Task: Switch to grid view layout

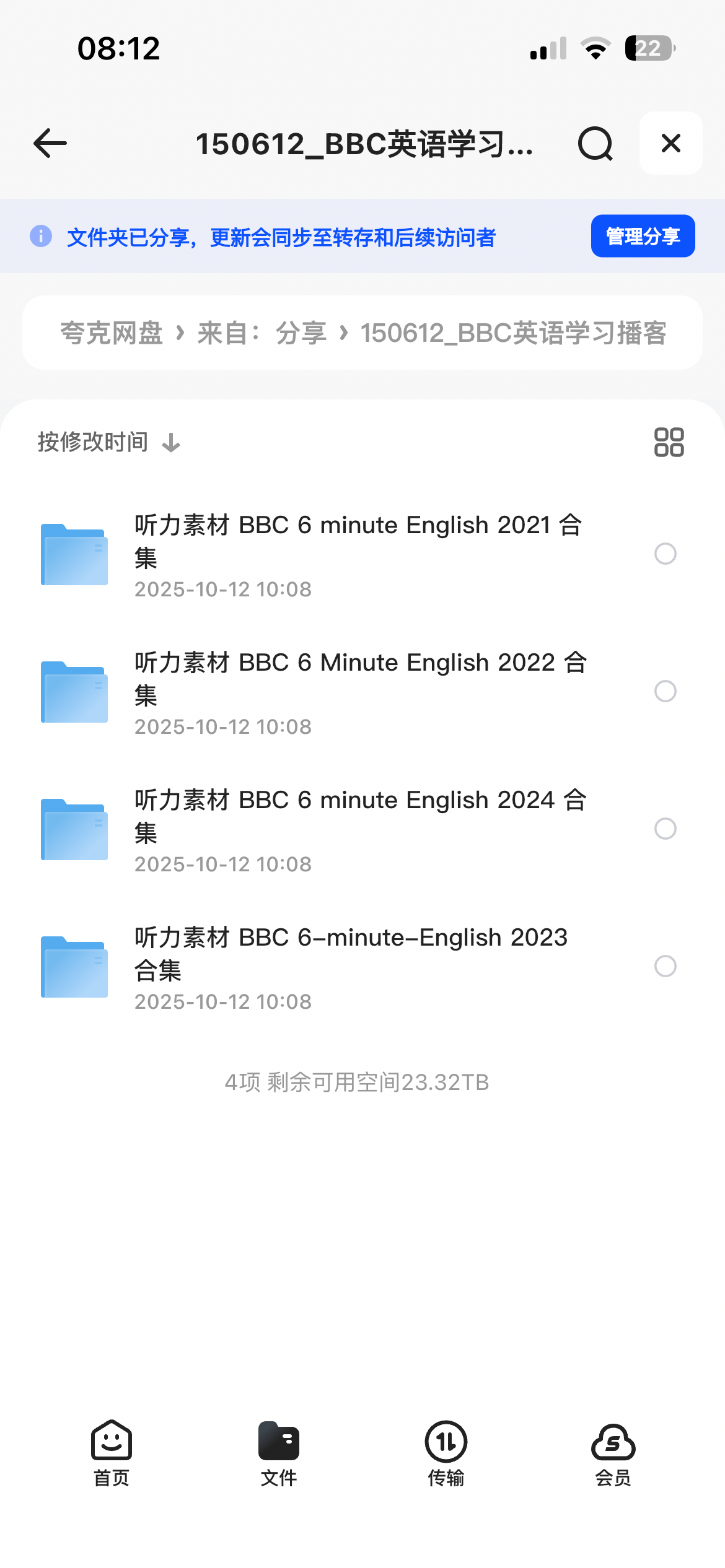Action: click(669, 442)
